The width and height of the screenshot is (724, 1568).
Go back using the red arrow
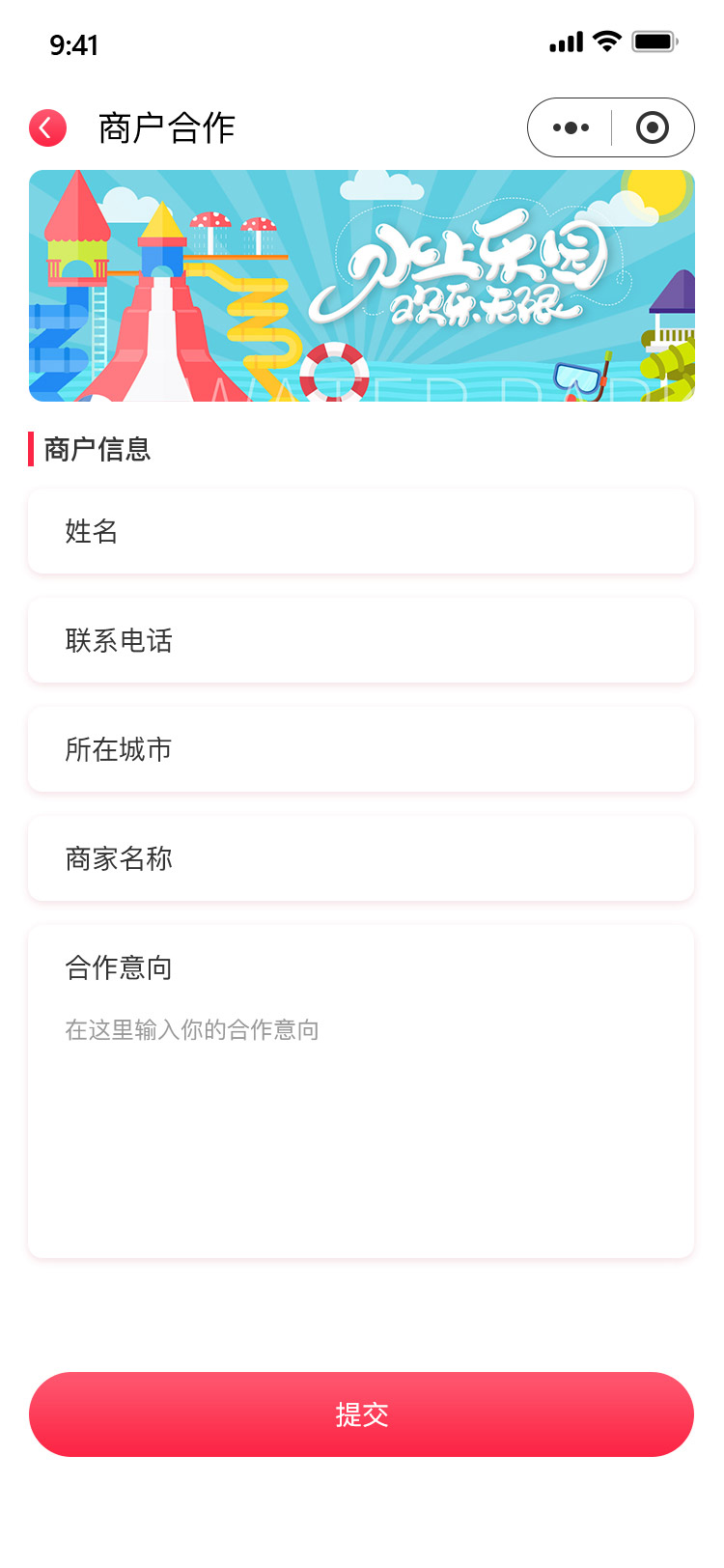[x=47, y=127]
